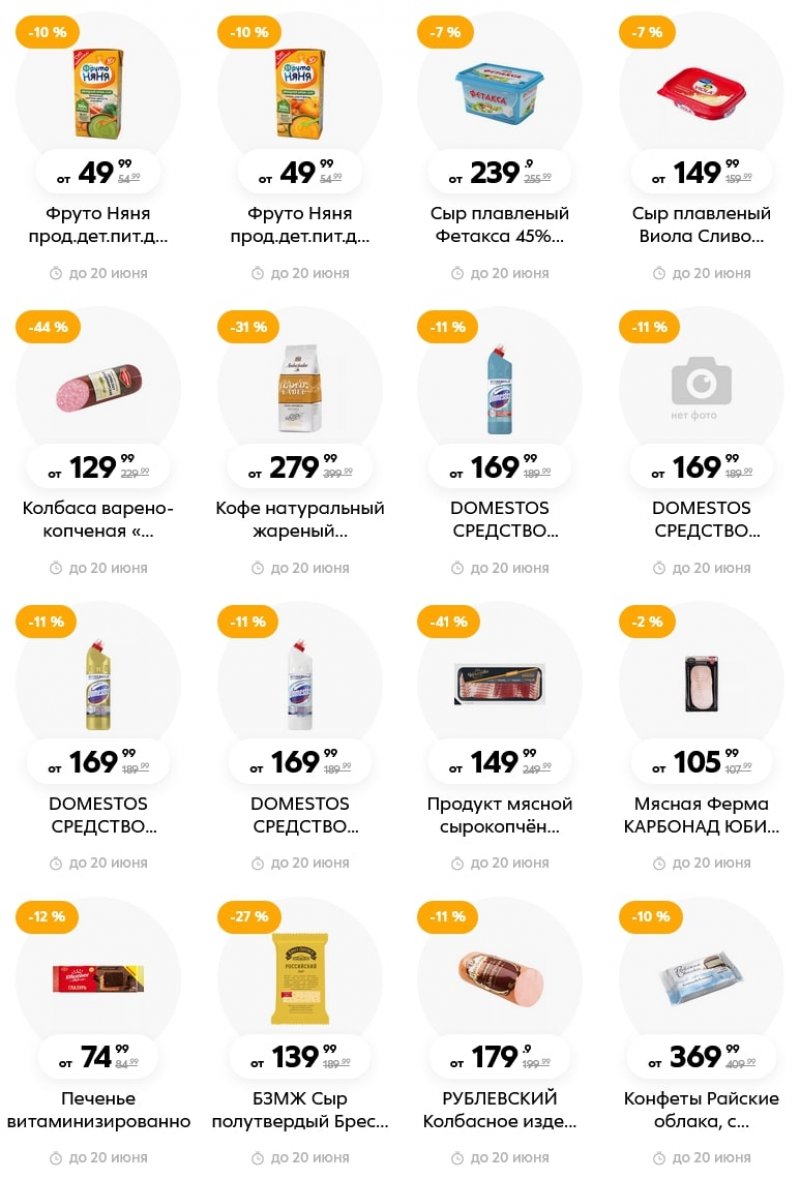Open Мясная Ферма КАРБОНАД product
This screenshot has height=1179, width=800.
point(701,815)
